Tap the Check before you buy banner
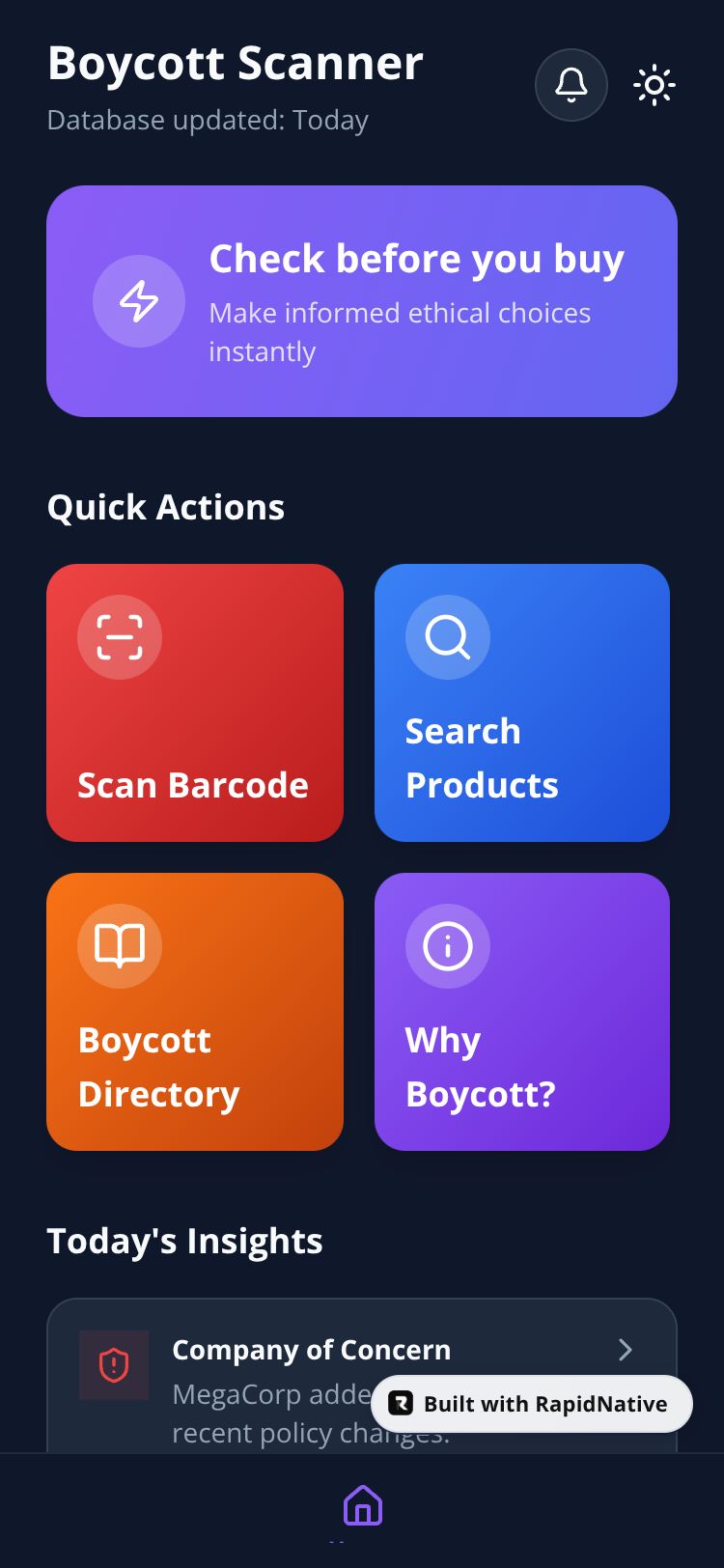Screen dimensions: 724x1568 pos(362,301)
